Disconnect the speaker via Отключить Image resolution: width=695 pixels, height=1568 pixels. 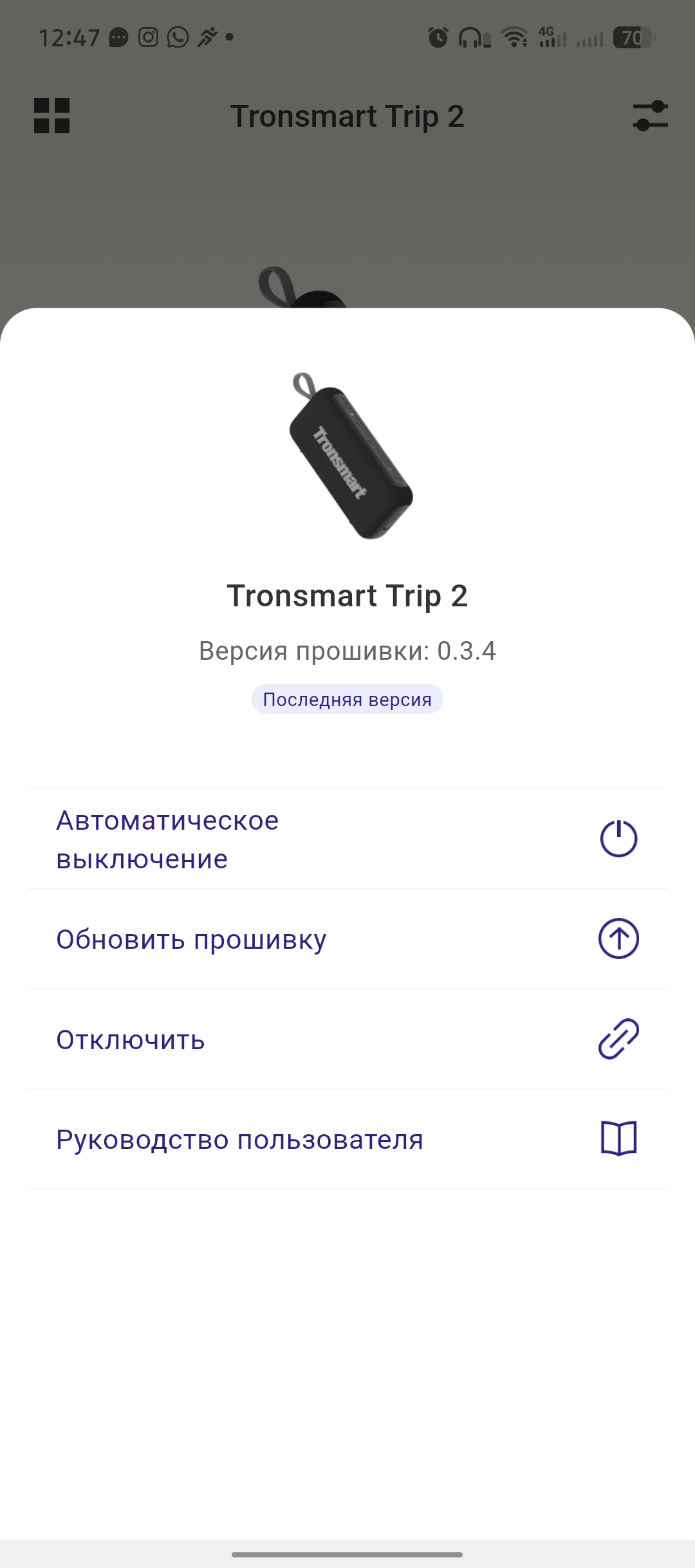[346, 1039]
